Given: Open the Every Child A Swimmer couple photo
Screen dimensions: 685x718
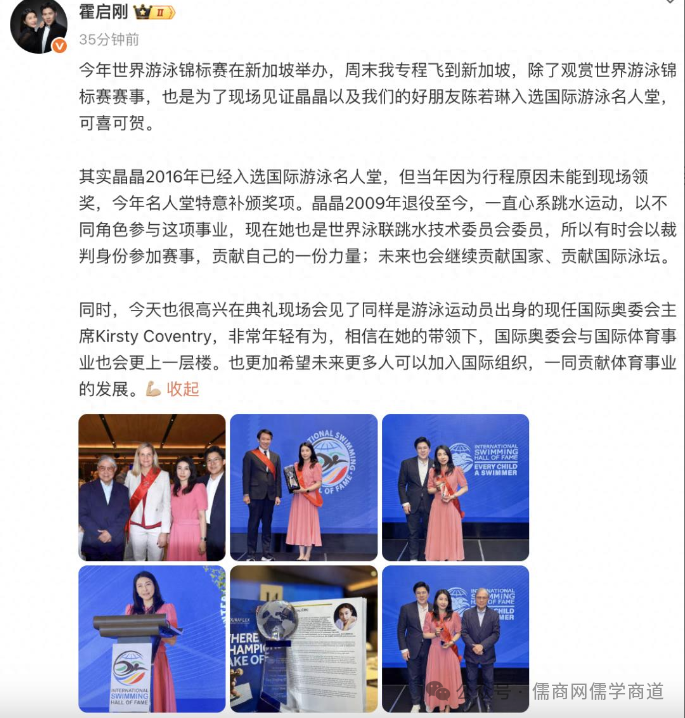Looking at the screenshot, I should pyautogui.click(x=455, y=487).
